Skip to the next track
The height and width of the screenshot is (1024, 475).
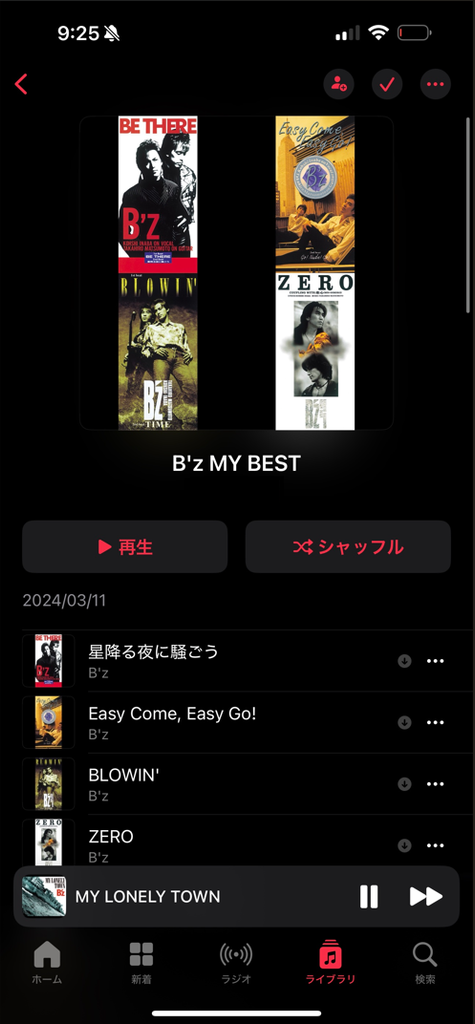pos(426,897)
